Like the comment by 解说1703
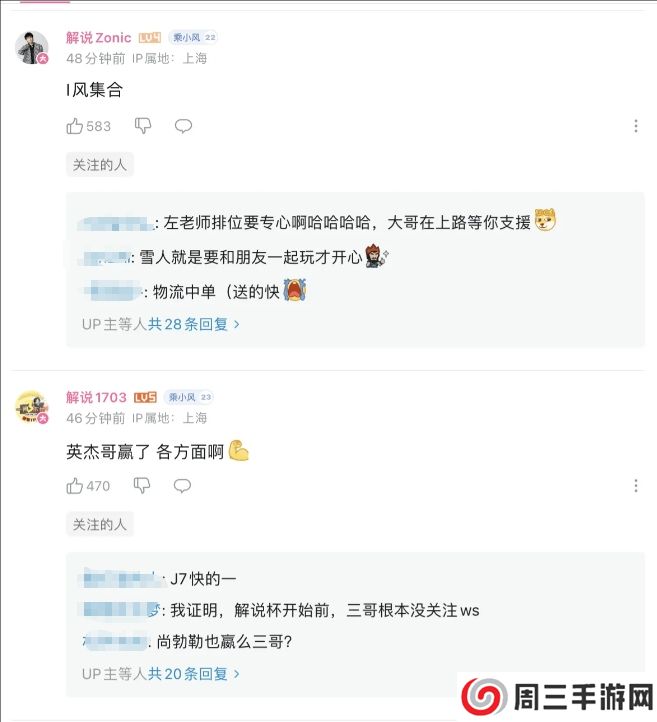The image size is (657, 722). [76, 486]
